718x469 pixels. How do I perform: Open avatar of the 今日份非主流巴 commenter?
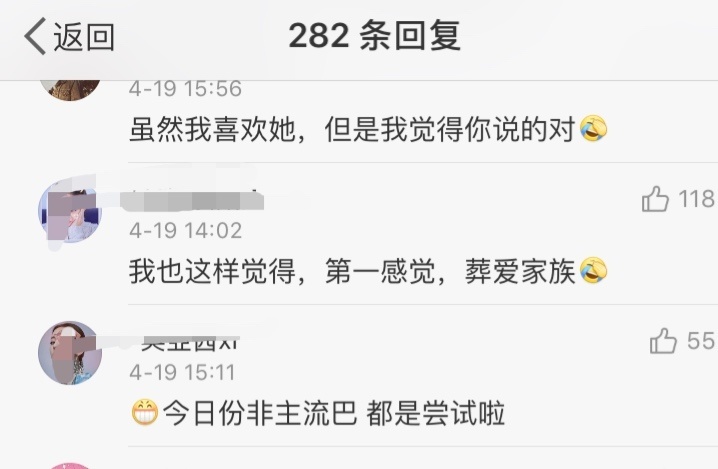pyautogui.click(x=70, y=352)
